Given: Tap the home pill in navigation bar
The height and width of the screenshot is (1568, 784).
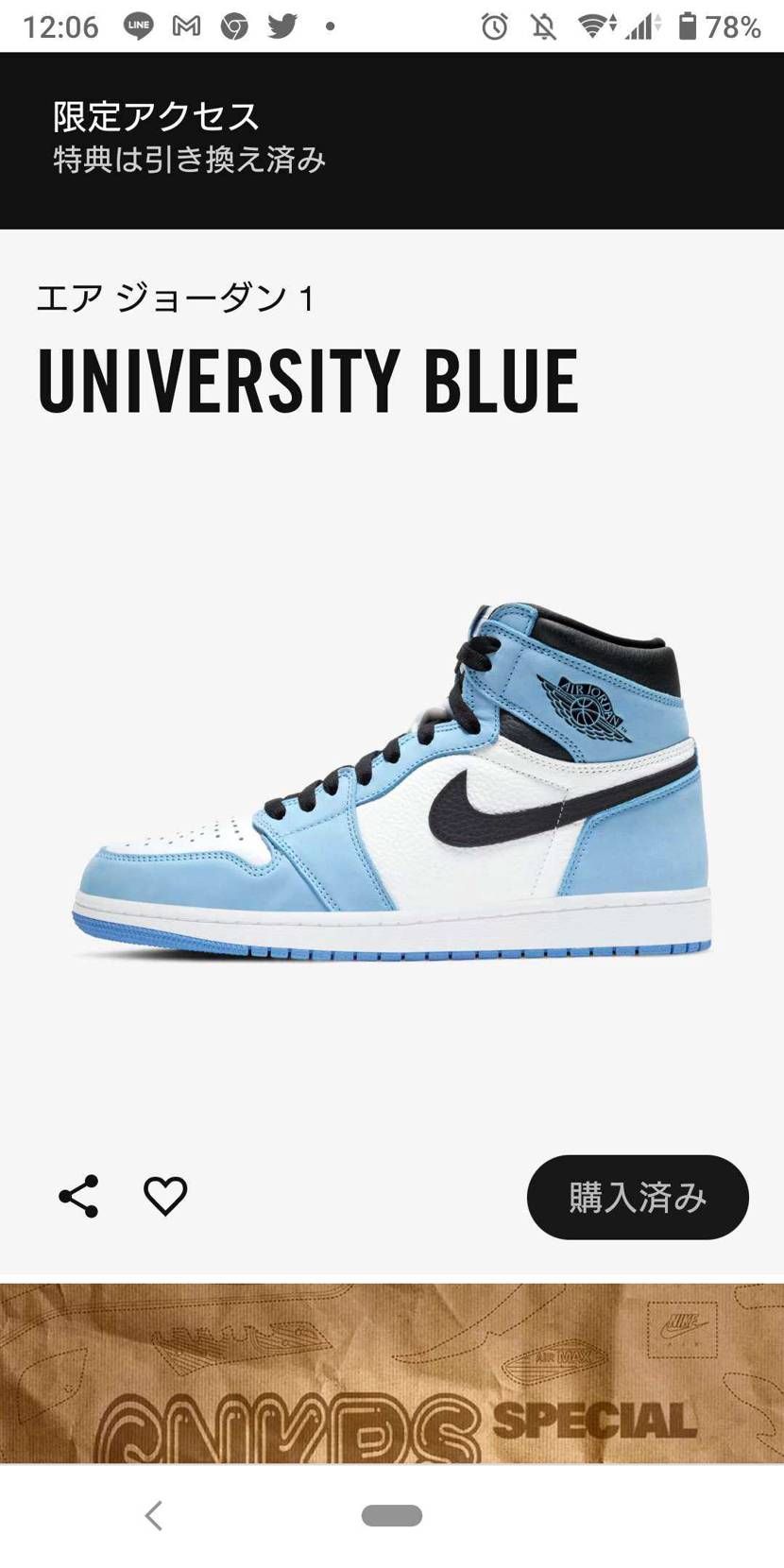Looking at the screenshot, I should pyautogui.click(x=392, y=1515).
